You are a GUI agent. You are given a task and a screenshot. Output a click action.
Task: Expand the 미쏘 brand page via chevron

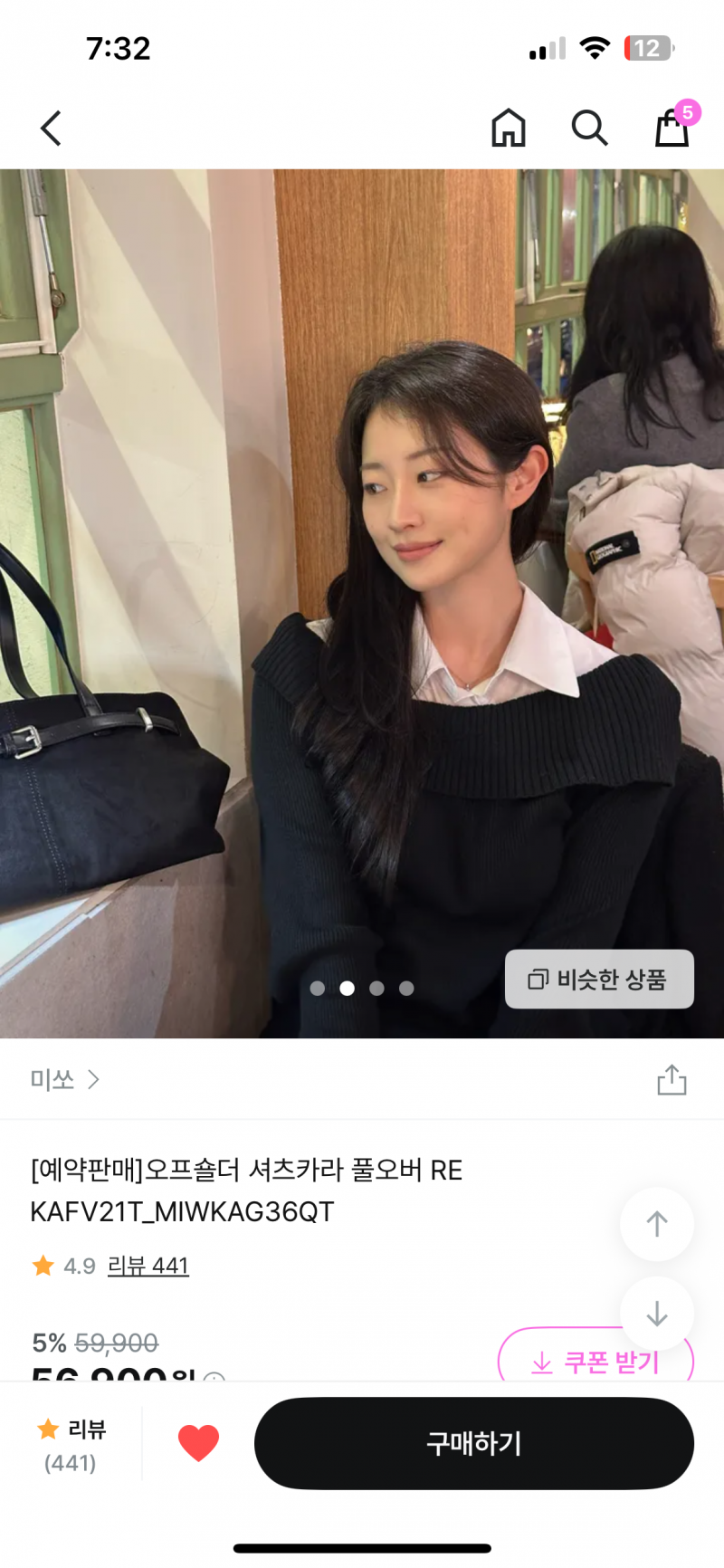94,1079
